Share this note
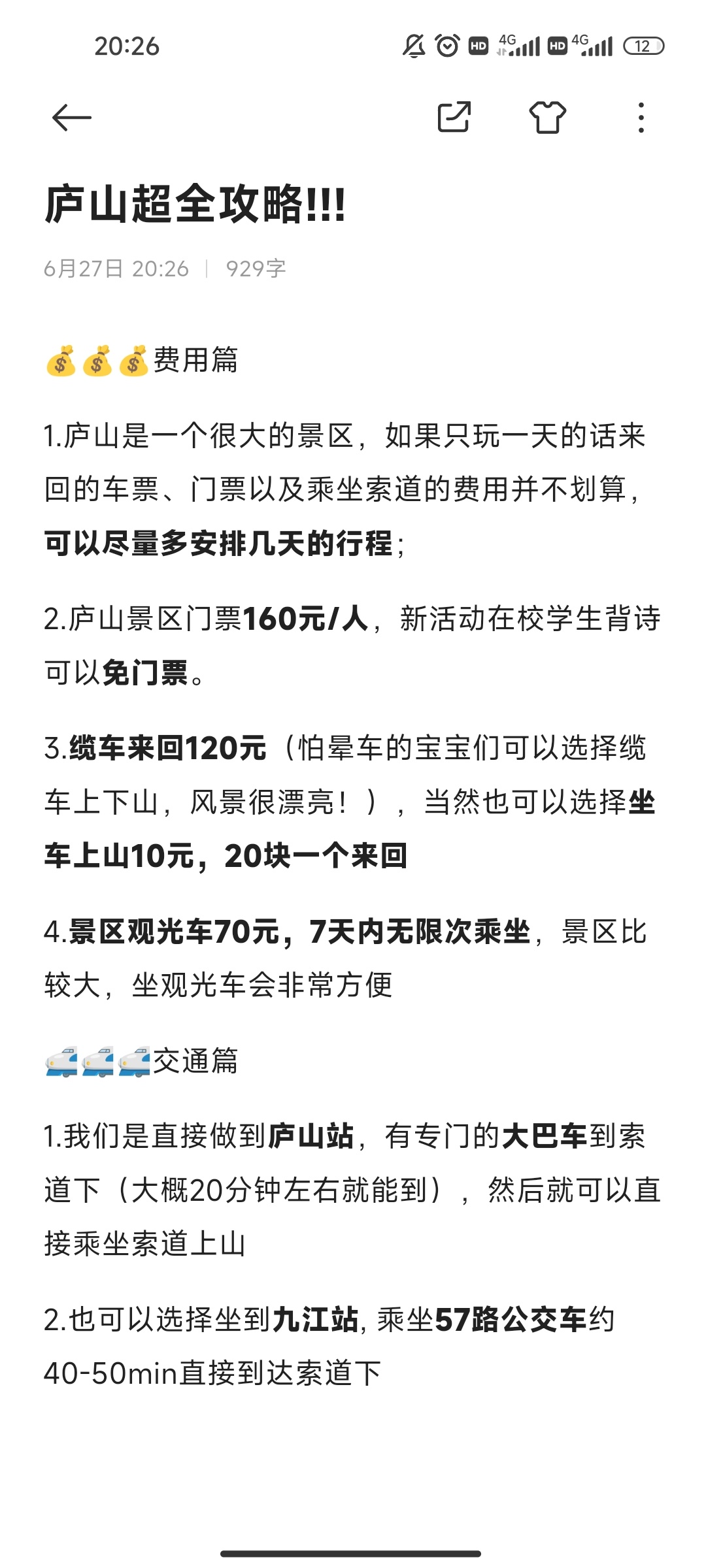This screenshot has width=706, height=1568. 454,118
